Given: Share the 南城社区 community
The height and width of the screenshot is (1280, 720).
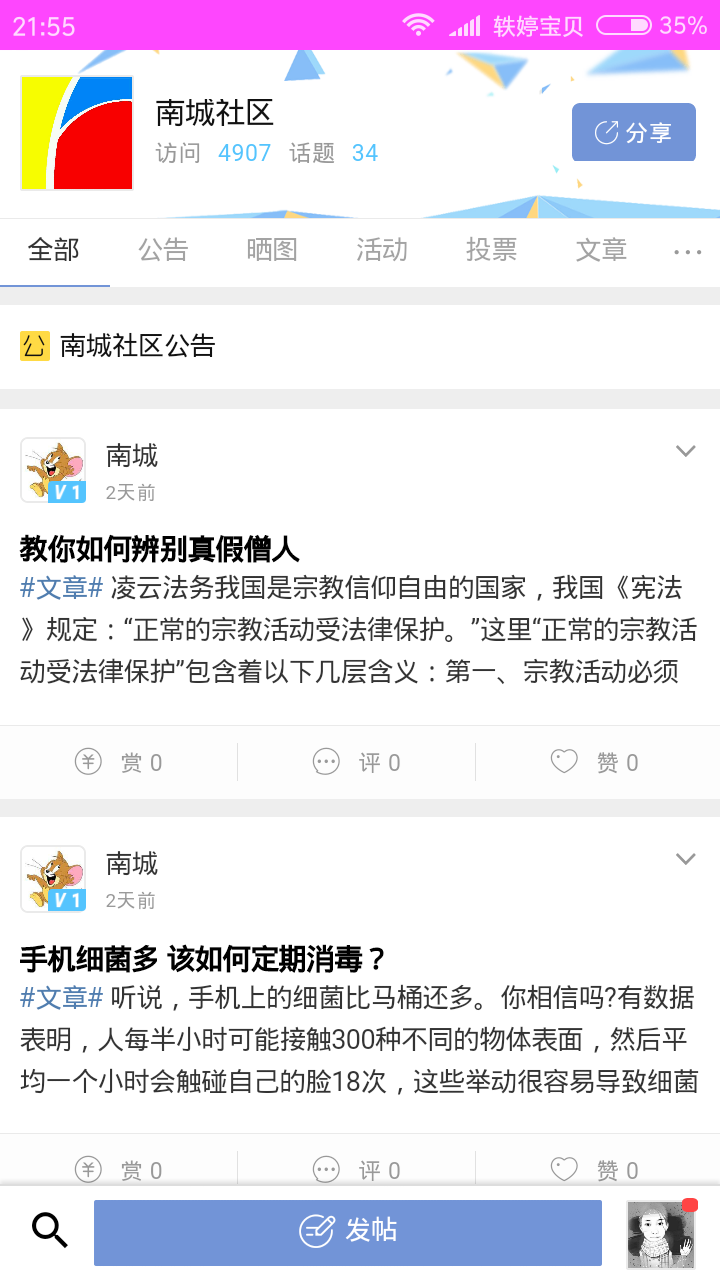Looking at the screenshot, I should [633, 132].
